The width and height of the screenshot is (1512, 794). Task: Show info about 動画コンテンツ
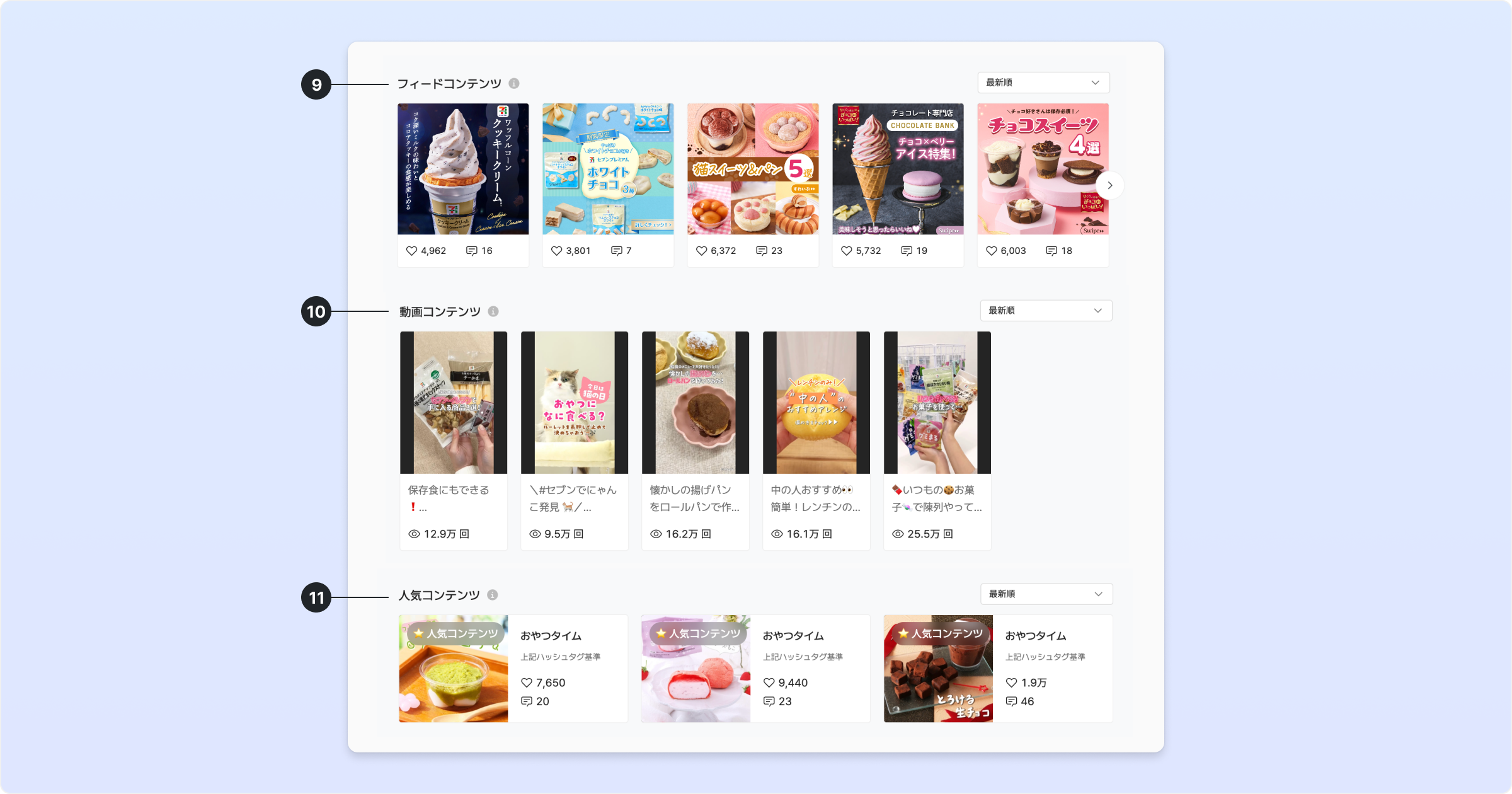tap(493, 311)
